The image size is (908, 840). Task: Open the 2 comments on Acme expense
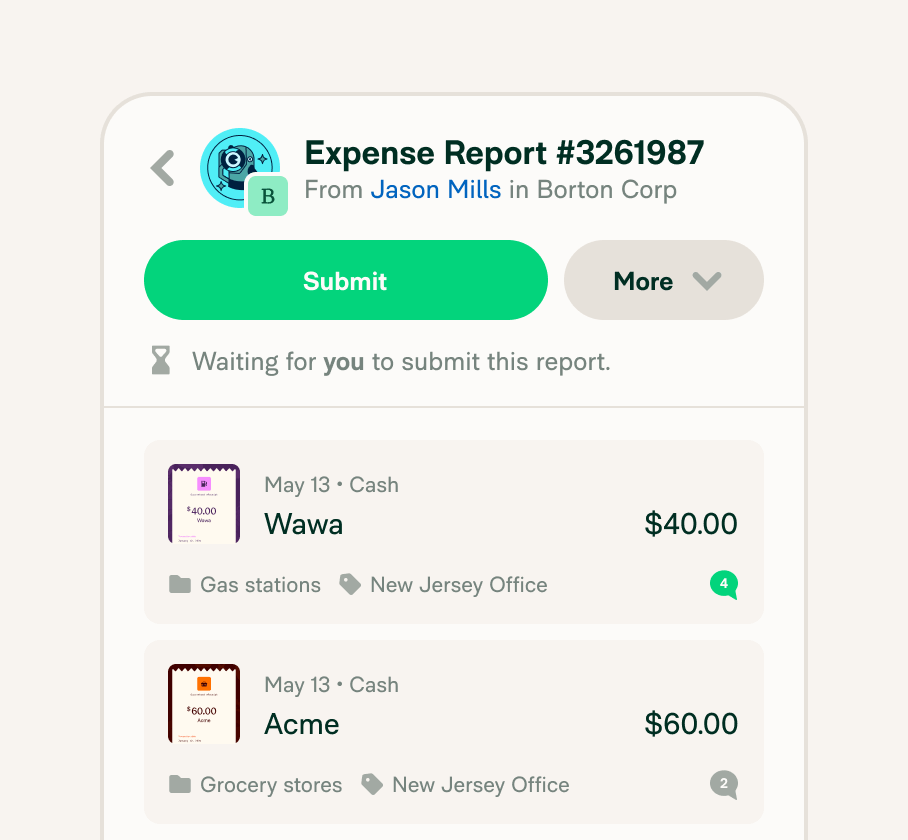pos(724,784)
